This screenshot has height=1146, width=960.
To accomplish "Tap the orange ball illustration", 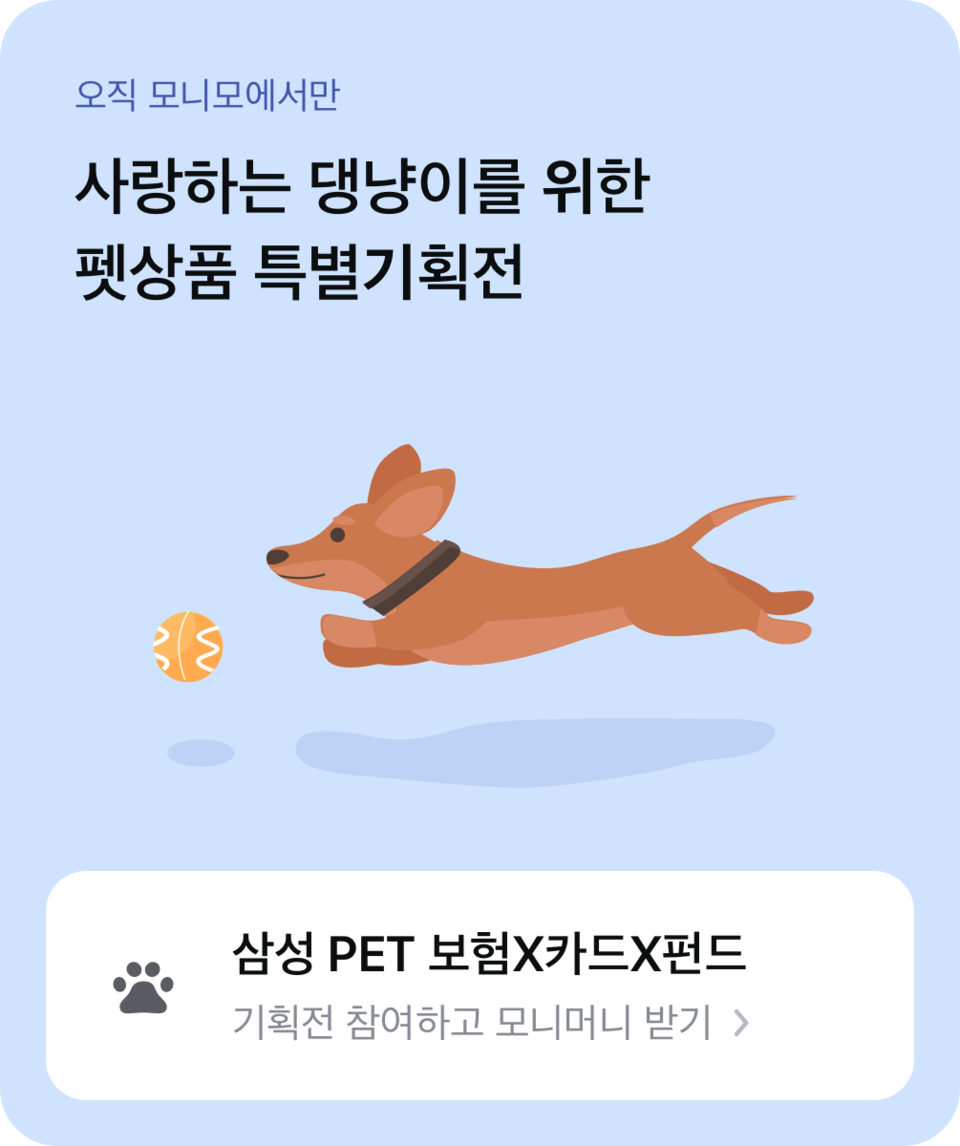I will [x=190, y=645].
